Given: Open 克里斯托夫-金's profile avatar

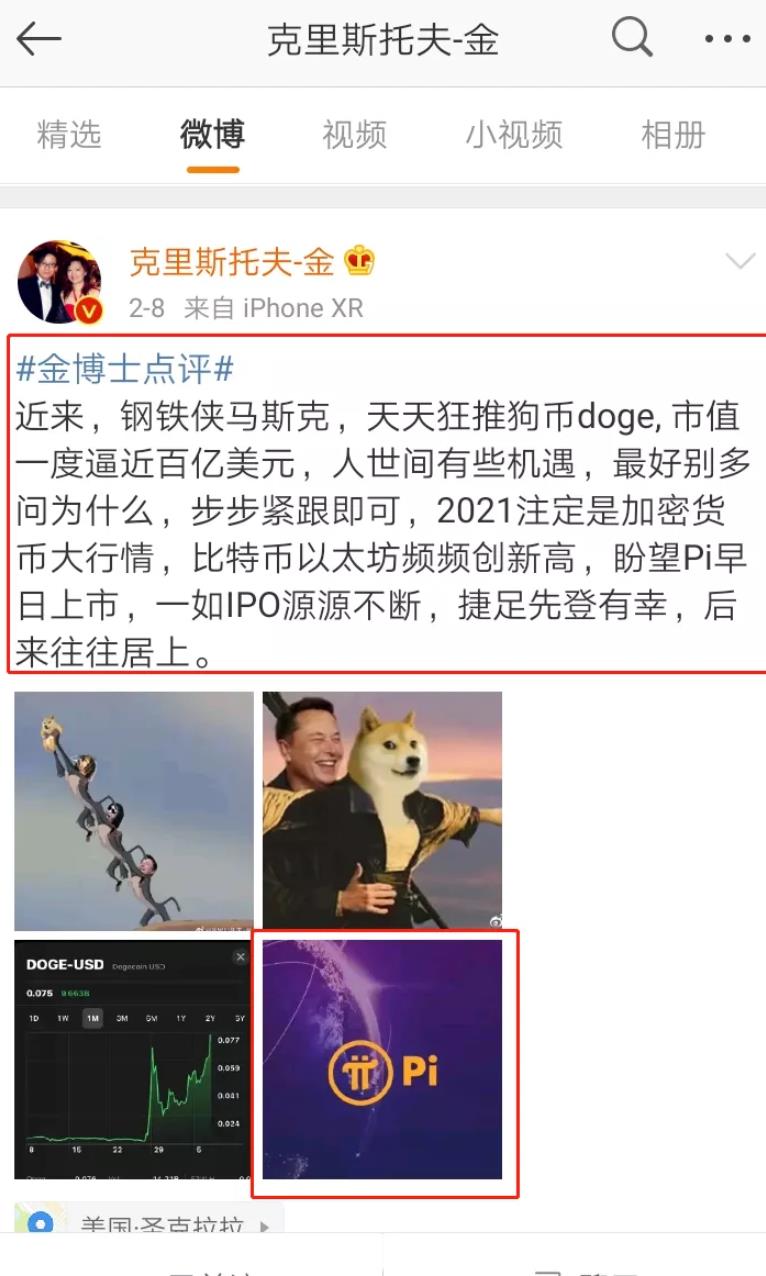Looking at the screenshot, I should point(60,282).
